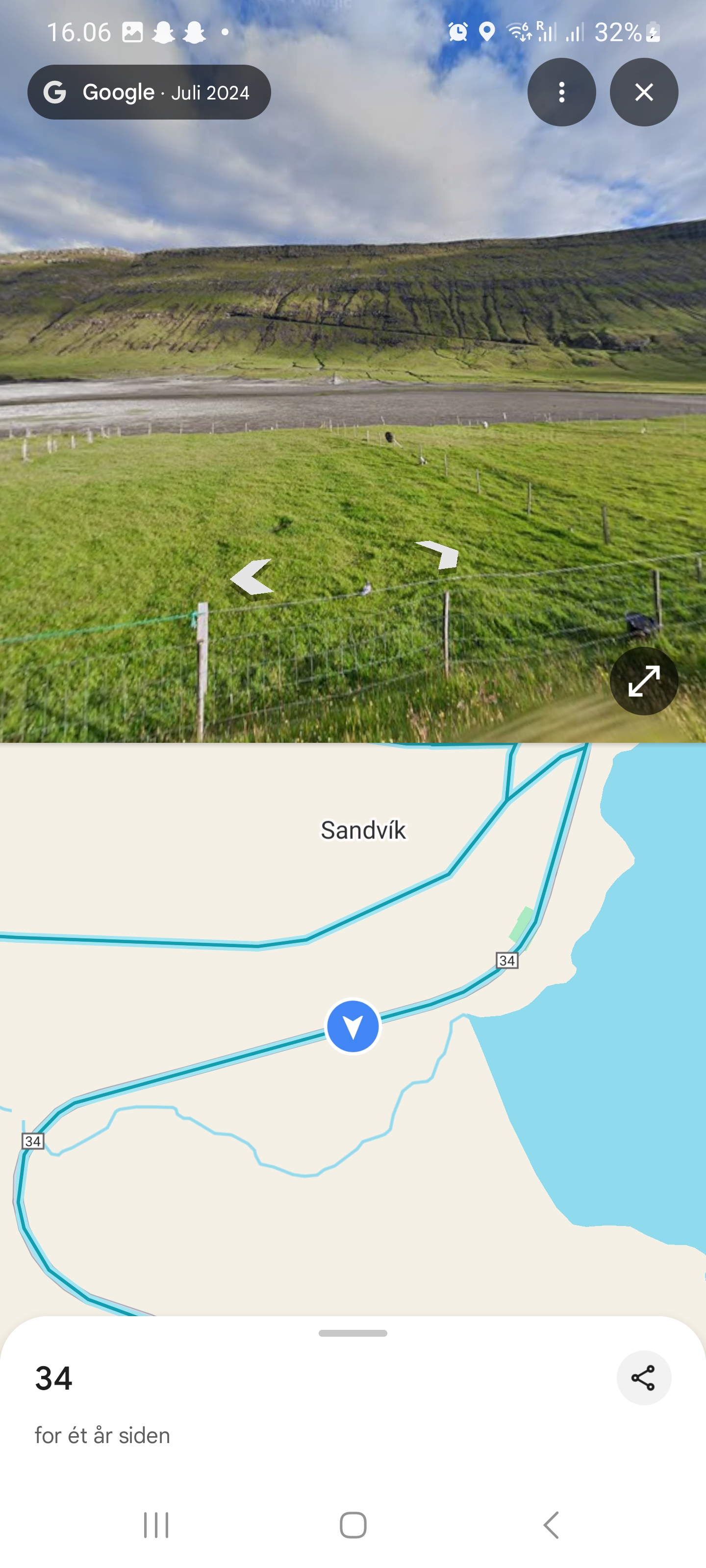Viewport: 706px width, 1568px height.
Task: Open the three-dot overflow menu
Action: pyautogui.click(x=561, y=93)
